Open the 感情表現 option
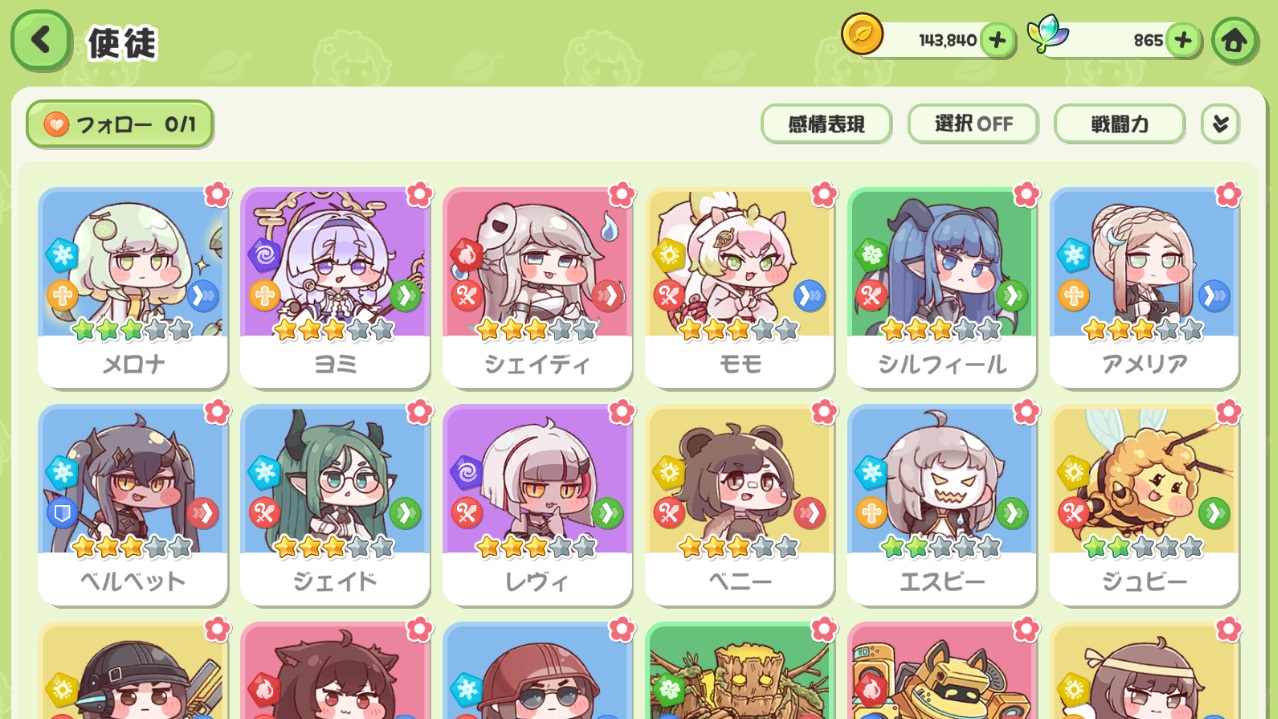 coord(826,124)
